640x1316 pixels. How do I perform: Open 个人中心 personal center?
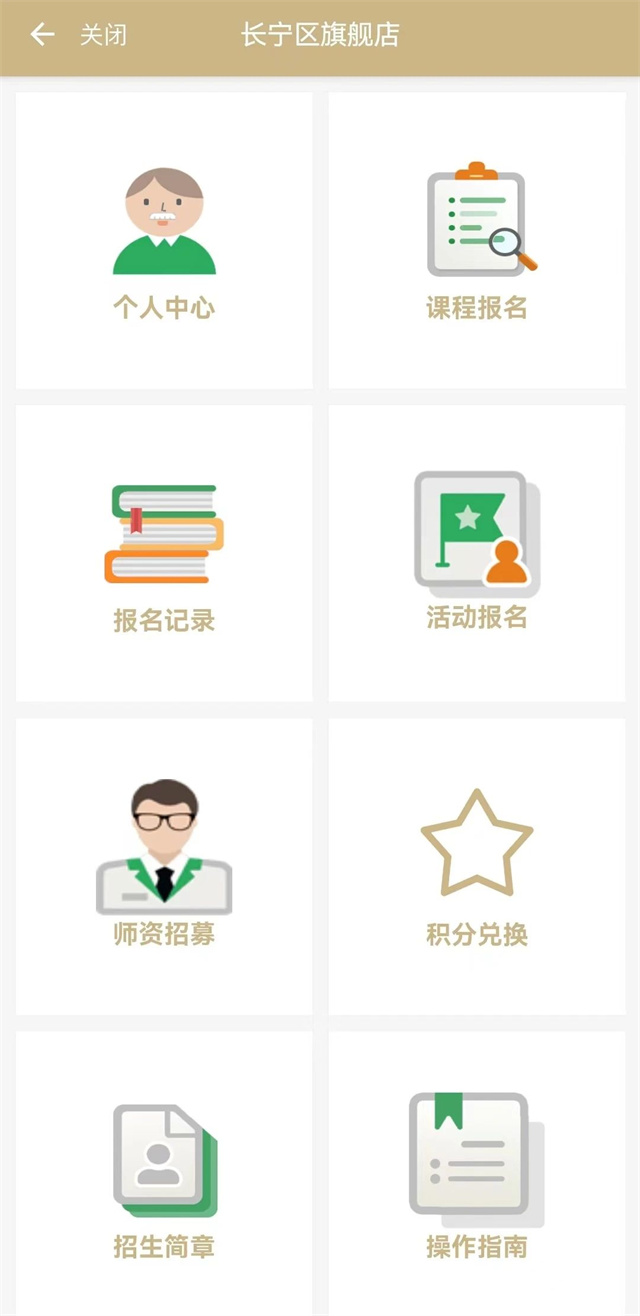[x=164, y=241]
